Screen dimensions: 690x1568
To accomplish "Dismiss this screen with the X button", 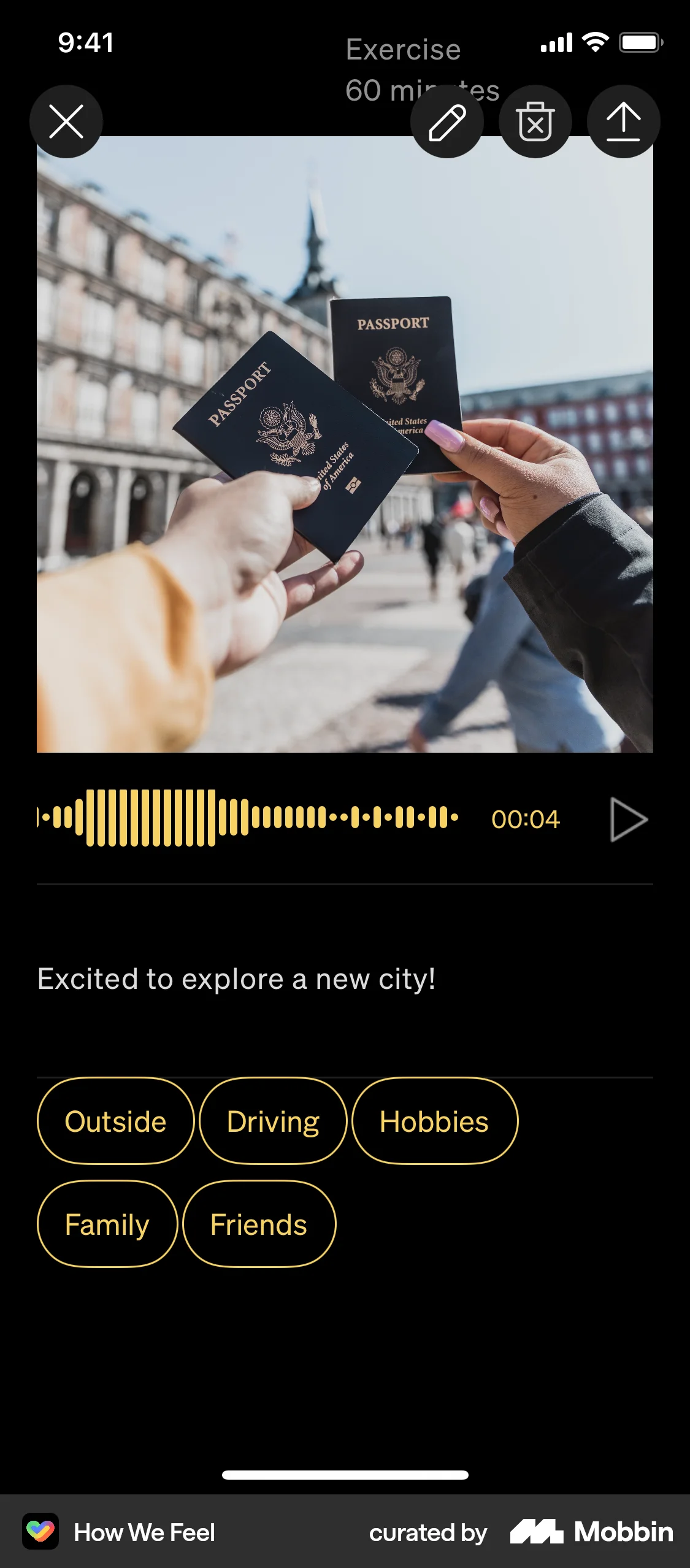I will click(x=66, y=121).
